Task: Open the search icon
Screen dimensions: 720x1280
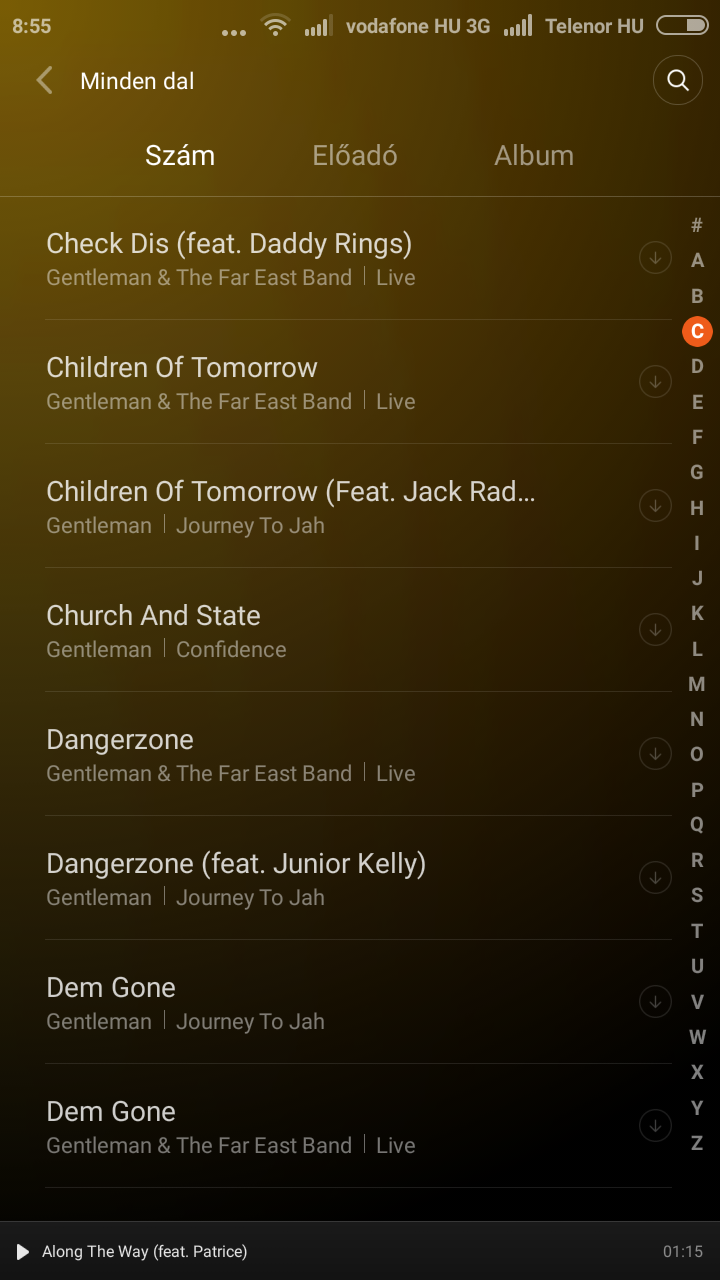Action: pyautogui.click(x=677, y=81)
